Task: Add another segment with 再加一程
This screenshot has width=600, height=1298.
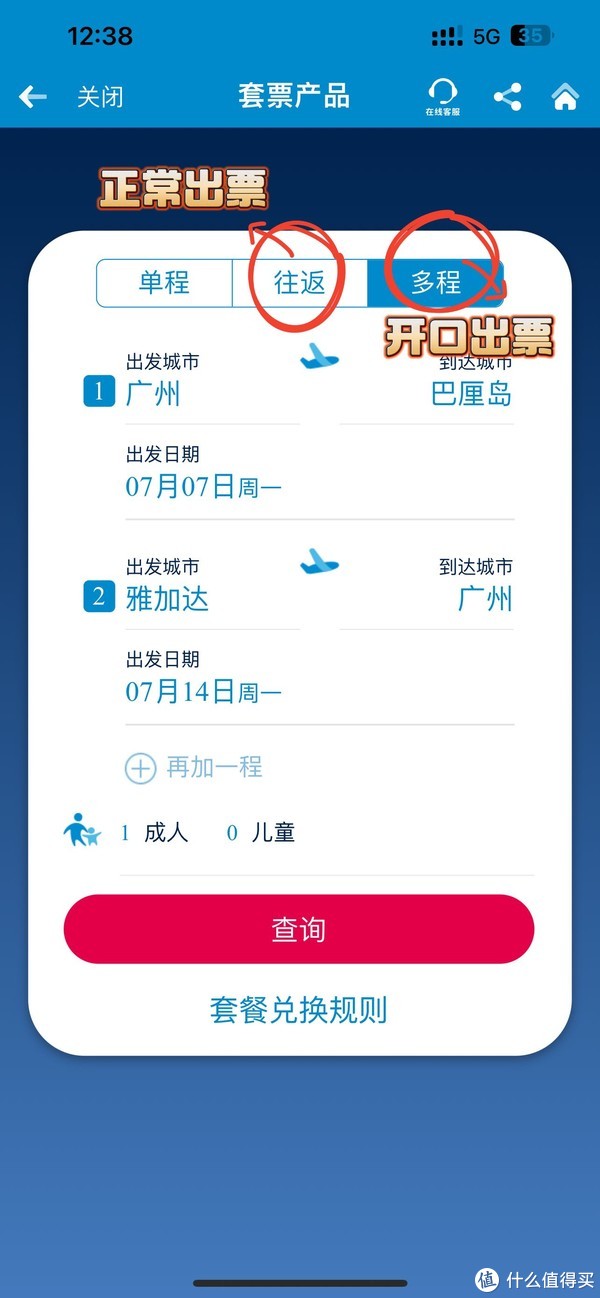Action: (x=194, y=768)
